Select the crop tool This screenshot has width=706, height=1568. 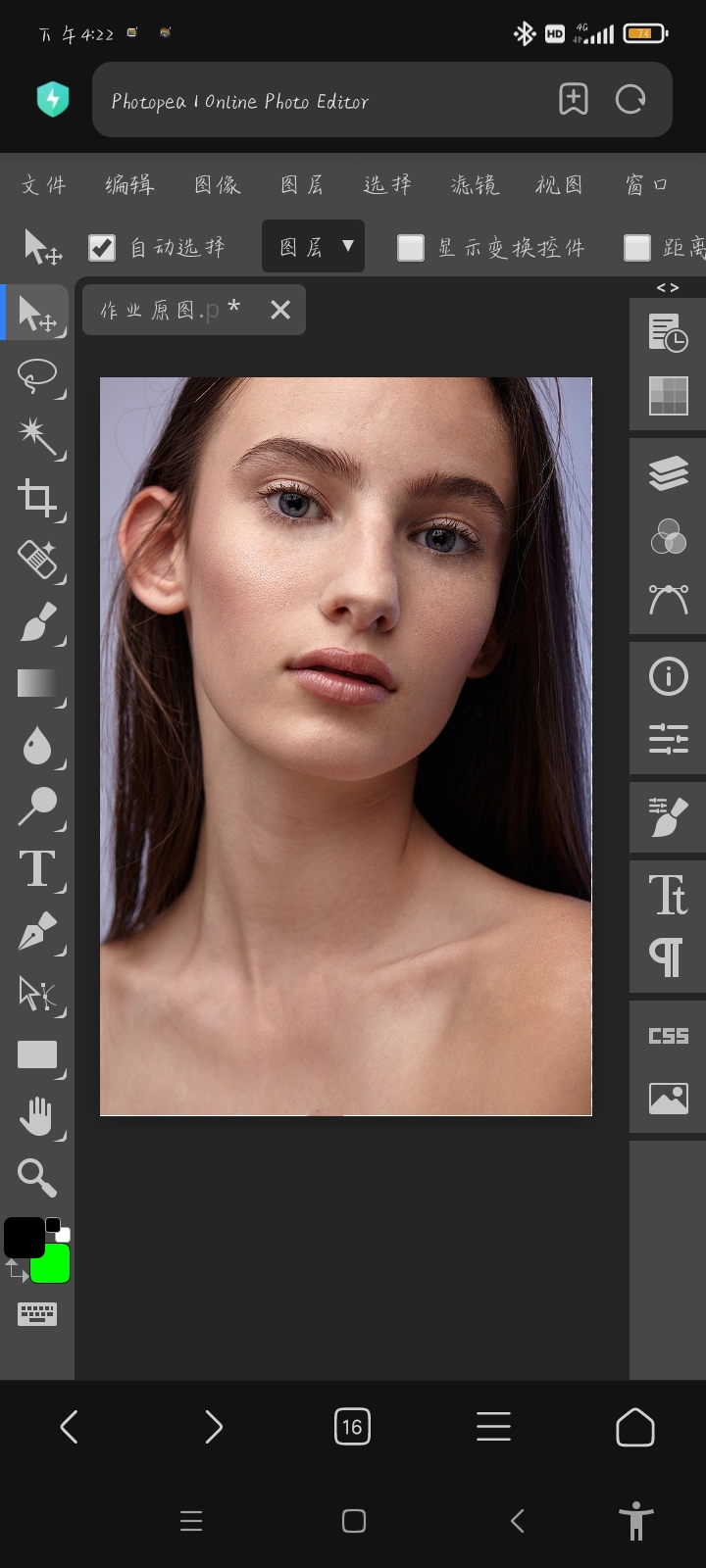pos(37,498)
